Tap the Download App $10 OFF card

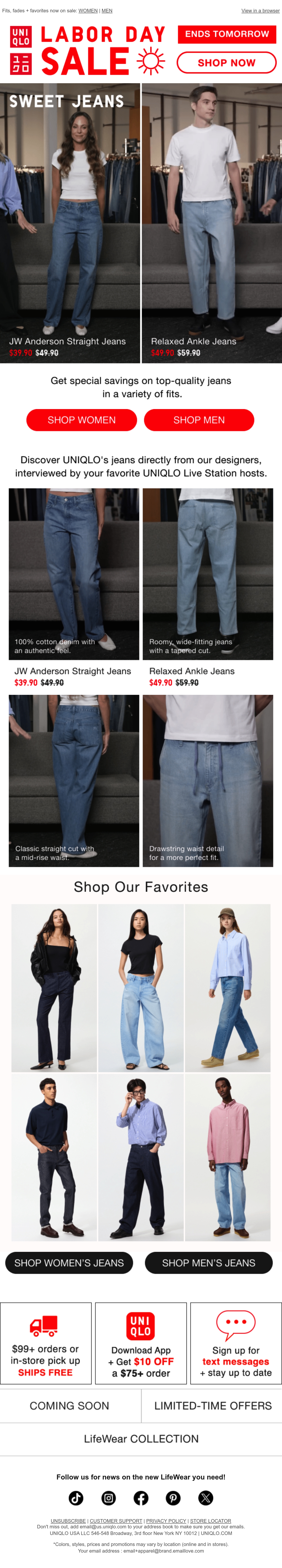coord(141,1343)
